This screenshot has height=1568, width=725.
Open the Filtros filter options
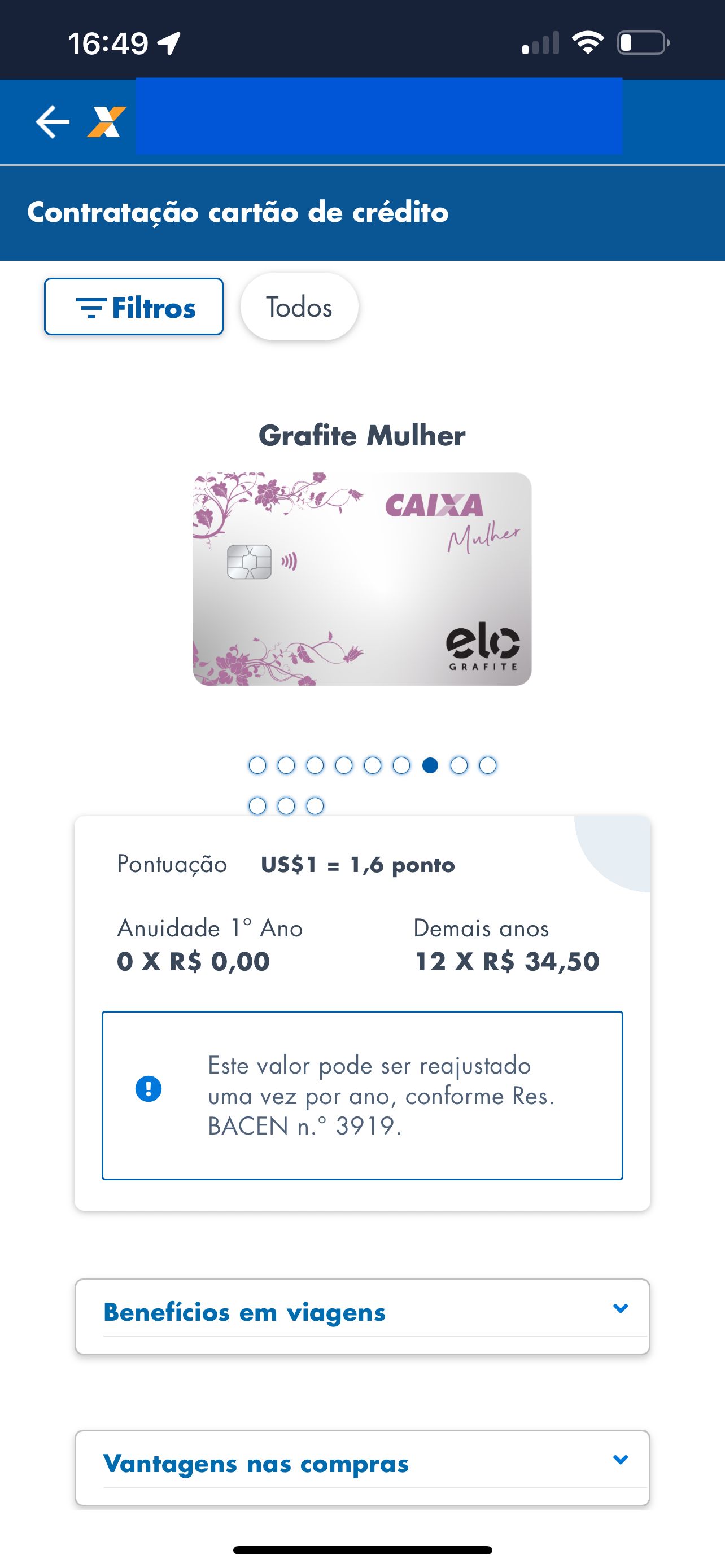(134, 307)
